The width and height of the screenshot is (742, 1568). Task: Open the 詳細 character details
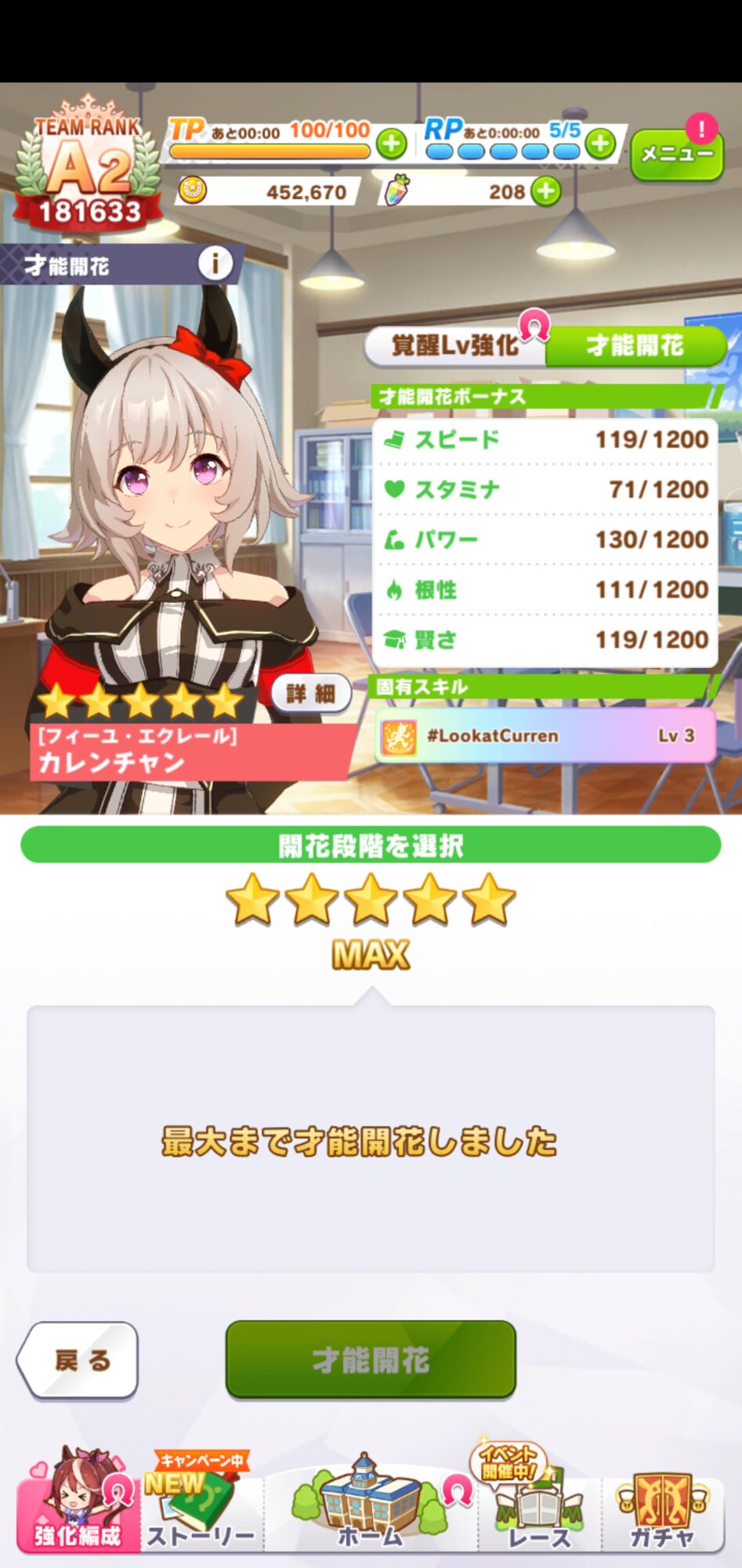tap(311, 693)
